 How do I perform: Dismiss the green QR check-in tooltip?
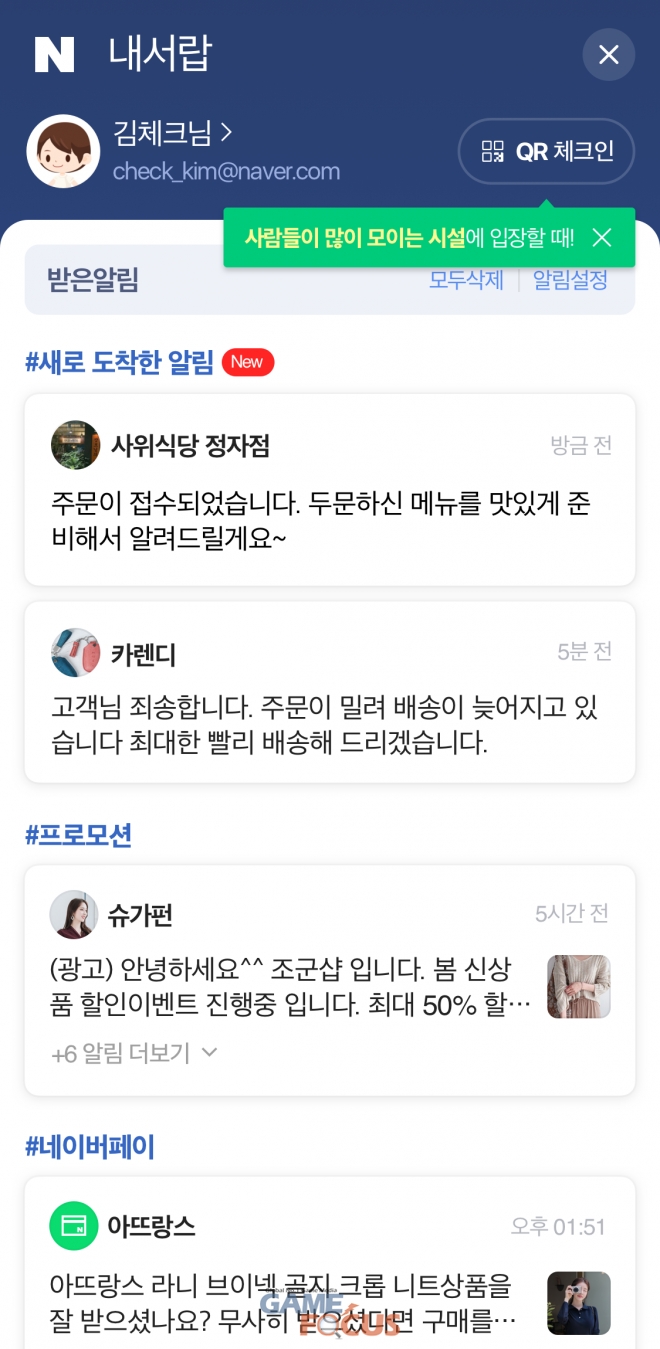click(601, 237)
